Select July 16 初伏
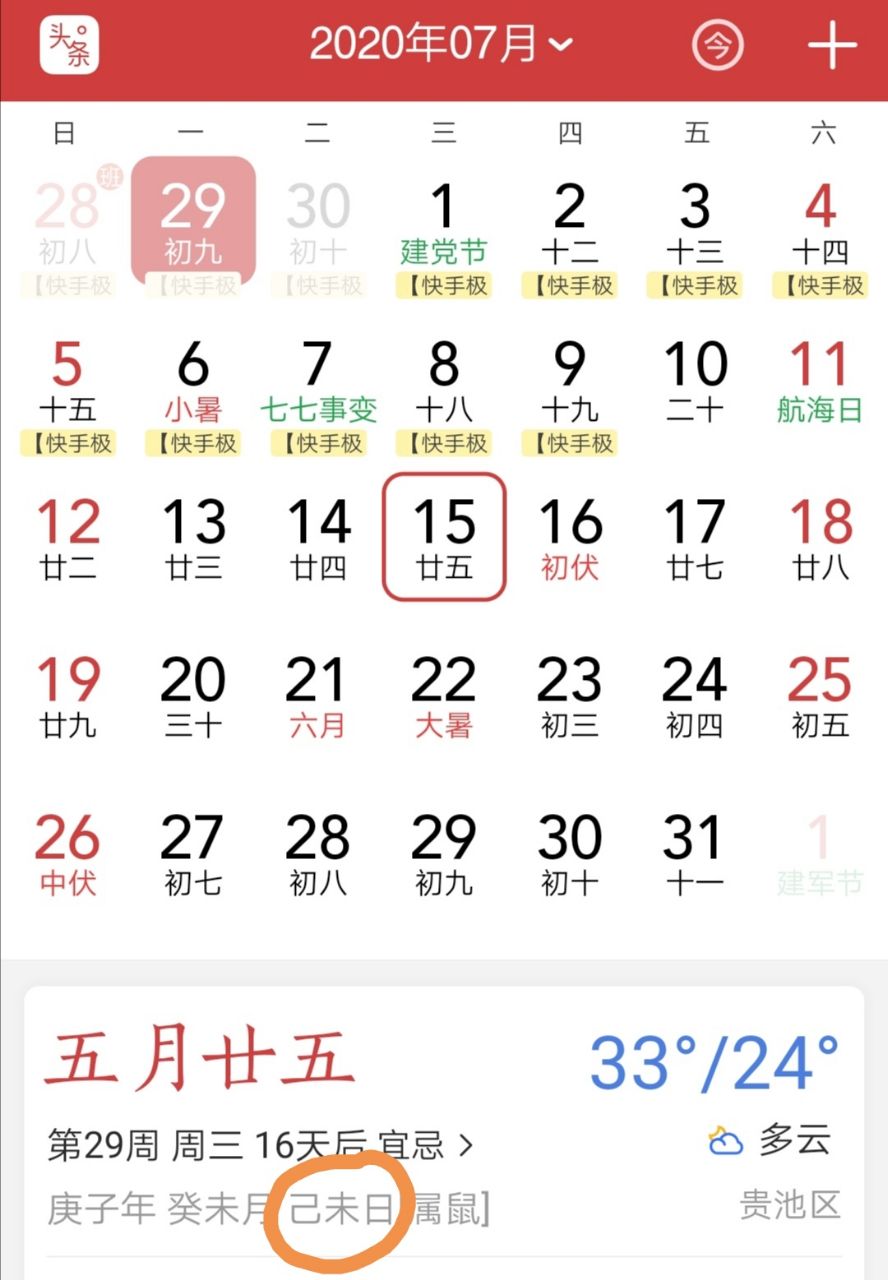Image resolution: width=888 pixels, height=1280 pixels. (569, 542)
